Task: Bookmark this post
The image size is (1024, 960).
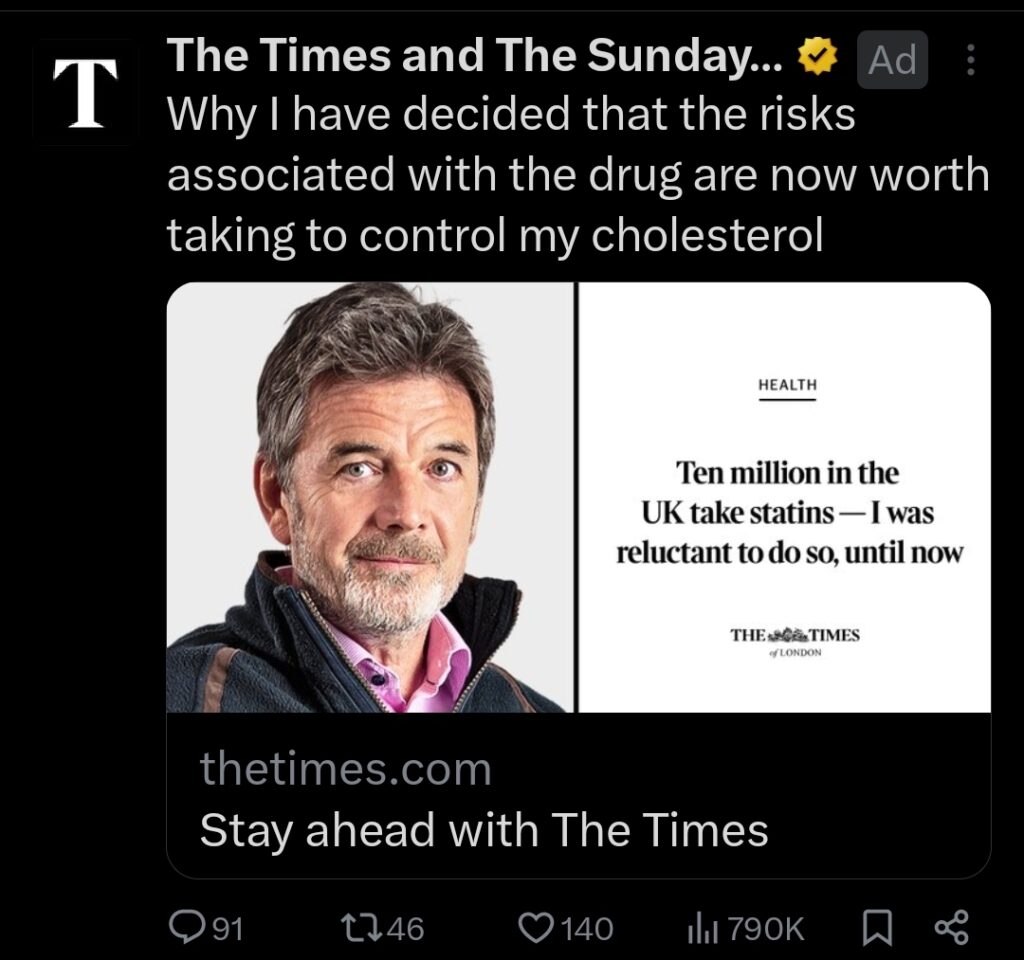Action: 876,928
